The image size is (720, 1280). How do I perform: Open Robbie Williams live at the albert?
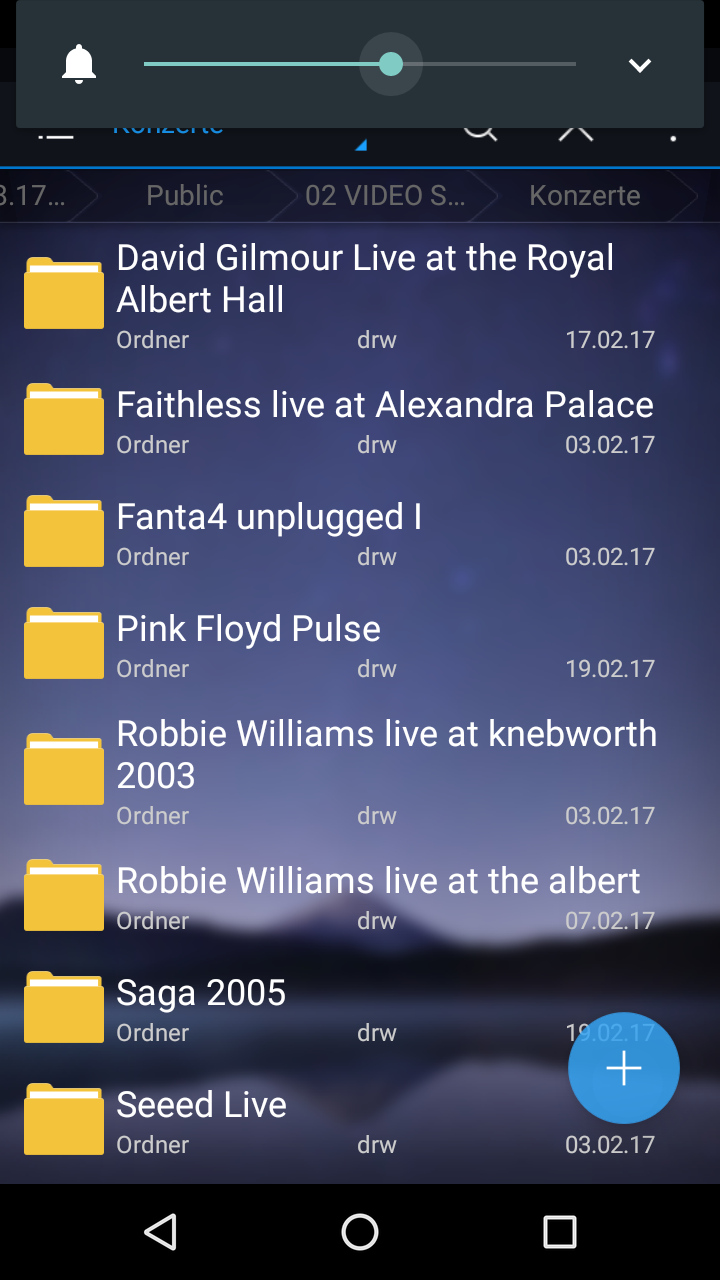[x=360, y=897]
